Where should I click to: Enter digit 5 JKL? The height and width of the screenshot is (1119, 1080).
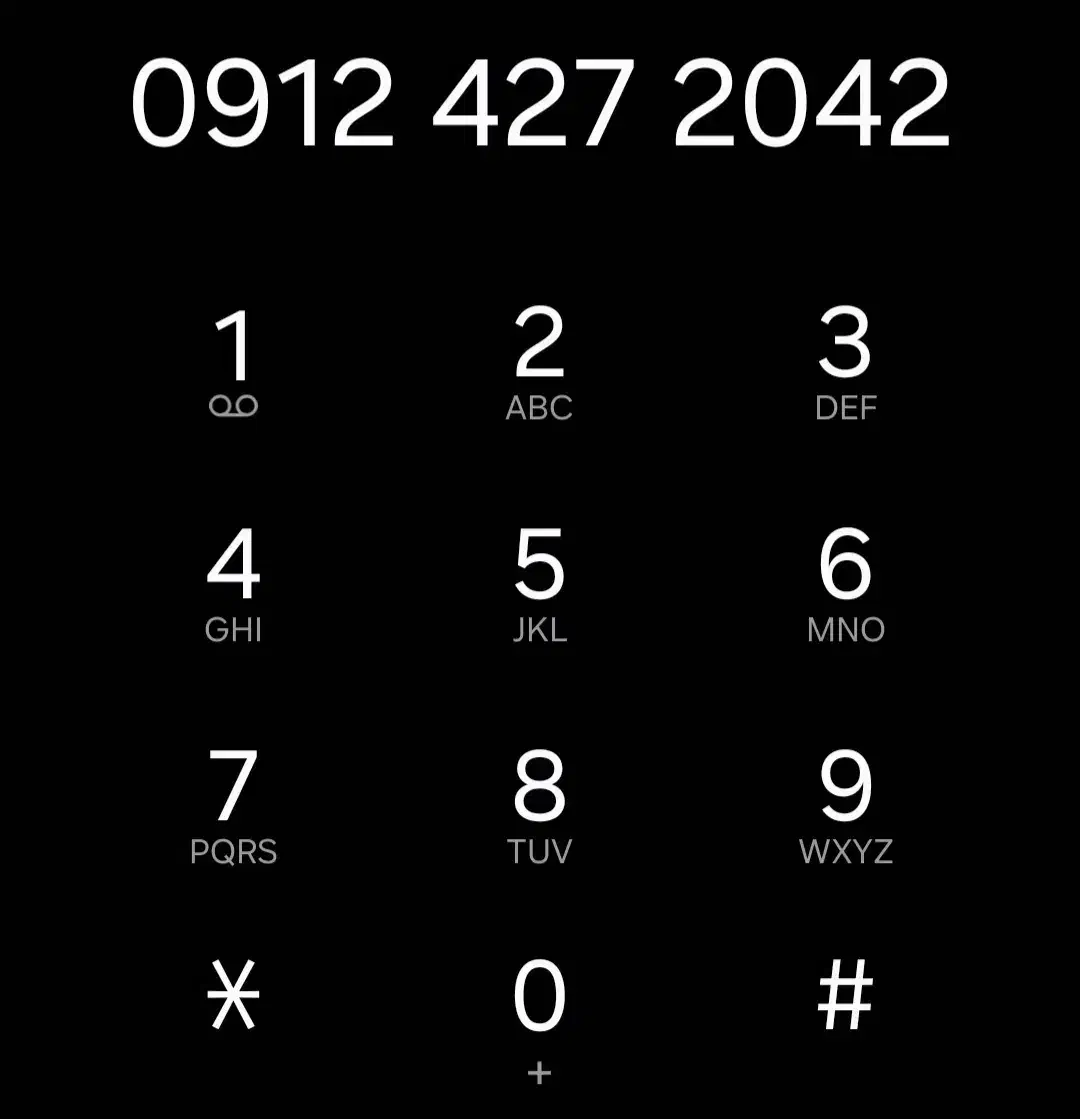coord(539,584)
